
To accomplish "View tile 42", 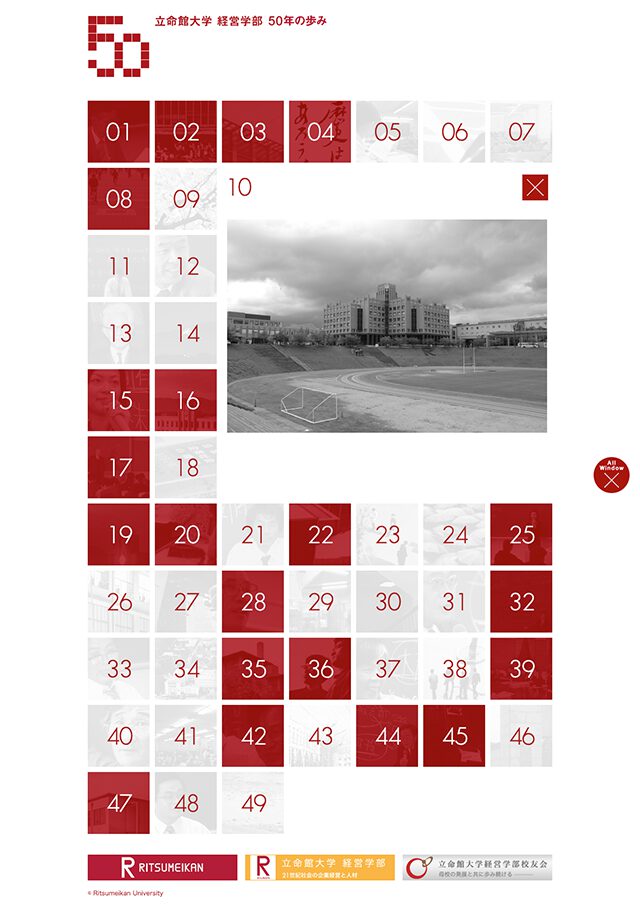I will pyautogui.click(x=253, y=736).
